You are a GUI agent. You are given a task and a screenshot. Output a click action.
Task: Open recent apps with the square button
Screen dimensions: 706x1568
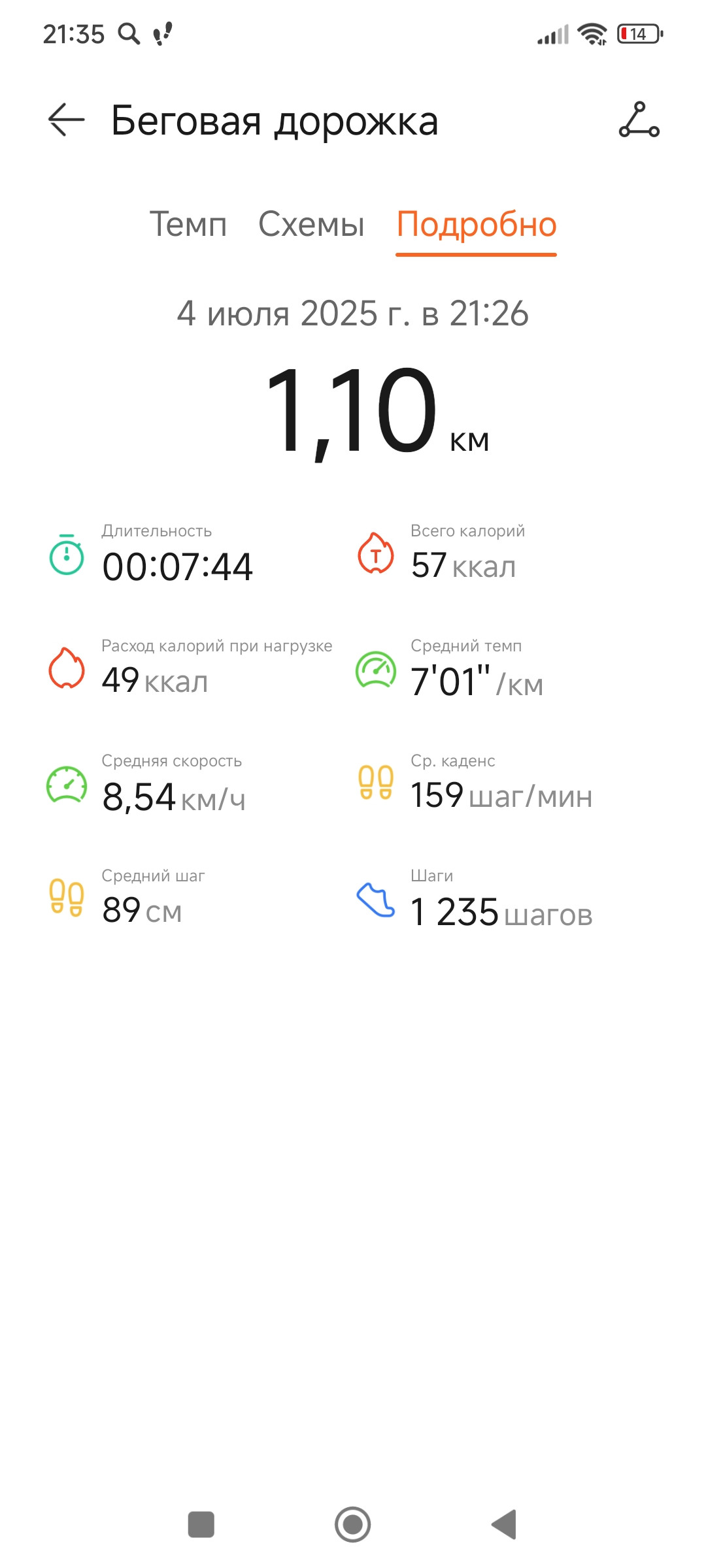(x=201, y=1525)
